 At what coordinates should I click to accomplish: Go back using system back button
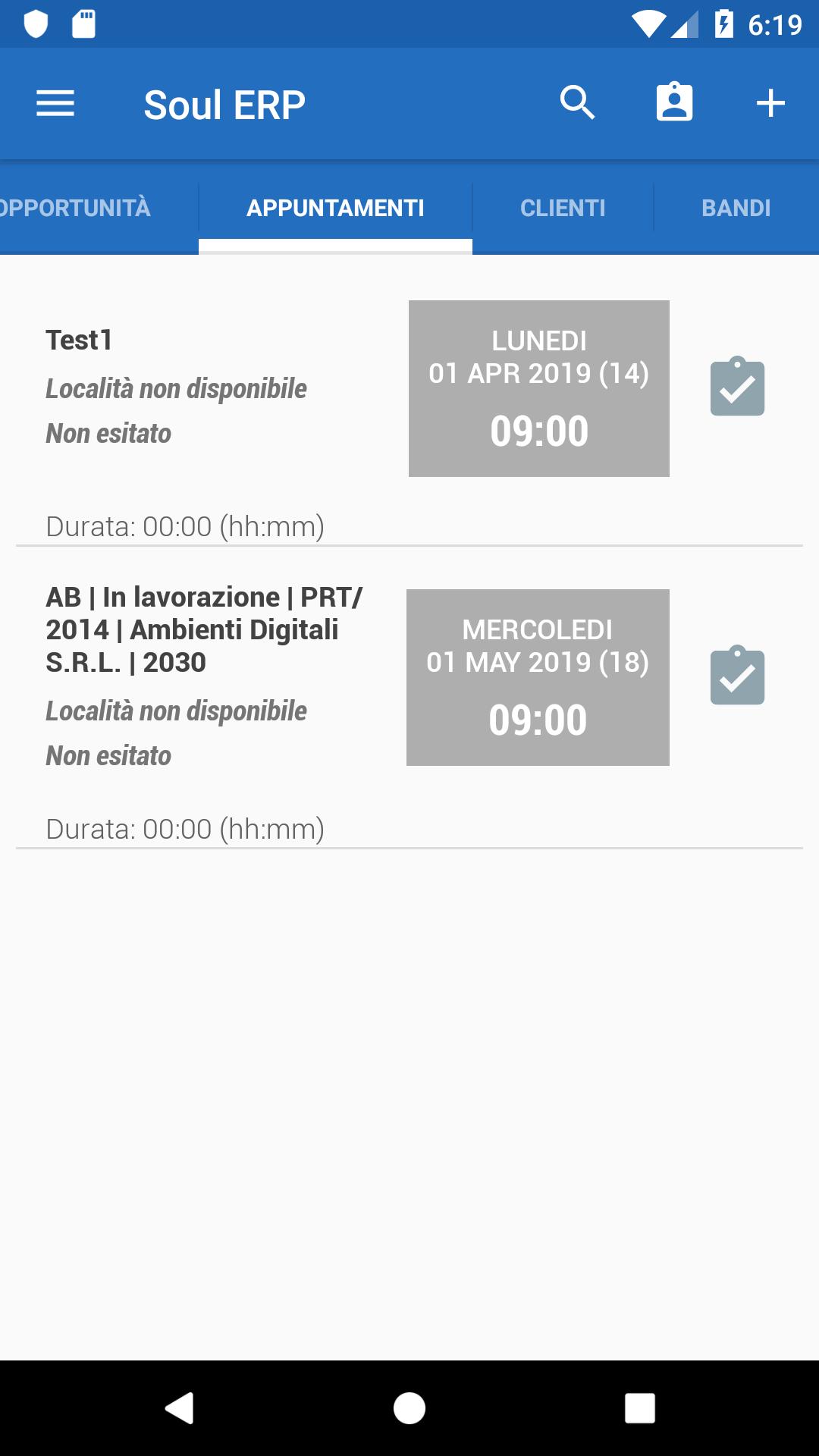180,1408
